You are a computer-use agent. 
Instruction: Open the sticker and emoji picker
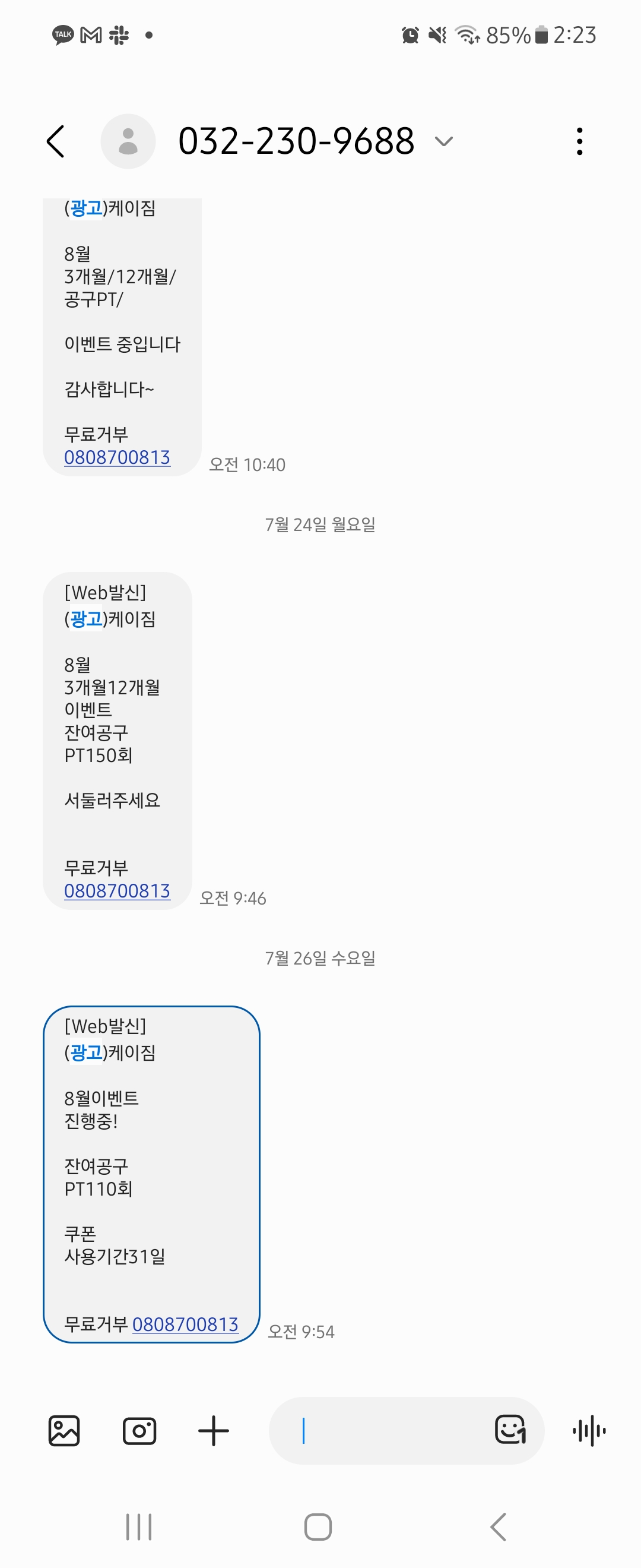point(510,1429)
